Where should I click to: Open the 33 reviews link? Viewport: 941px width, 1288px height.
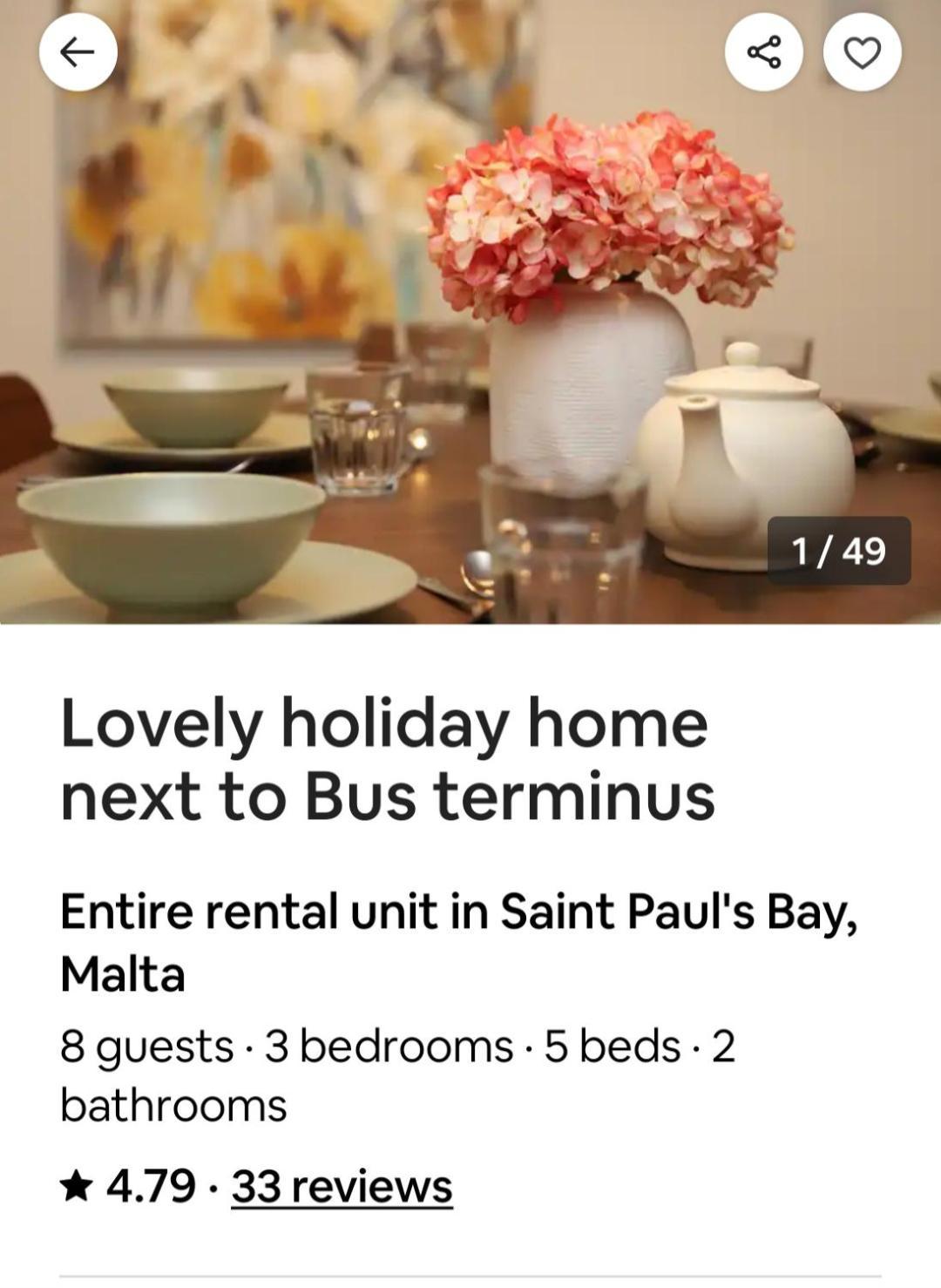click(x=342, y=1186)
